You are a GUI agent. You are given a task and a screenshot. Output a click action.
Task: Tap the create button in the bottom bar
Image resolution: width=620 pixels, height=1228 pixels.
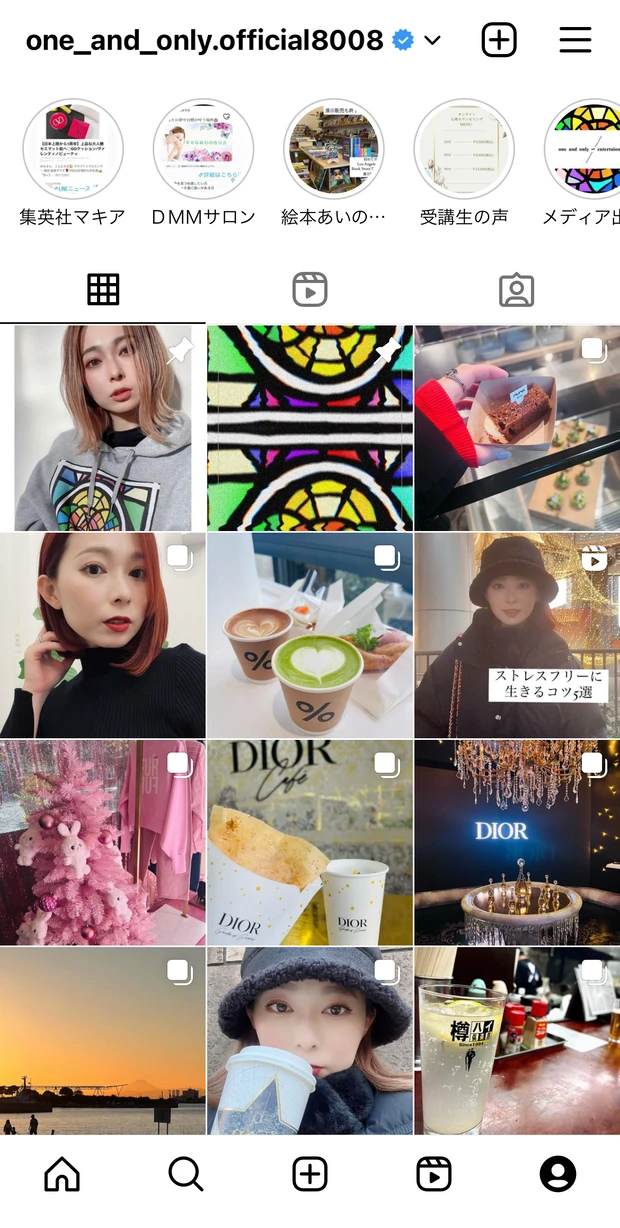[x=310, y=1174]
